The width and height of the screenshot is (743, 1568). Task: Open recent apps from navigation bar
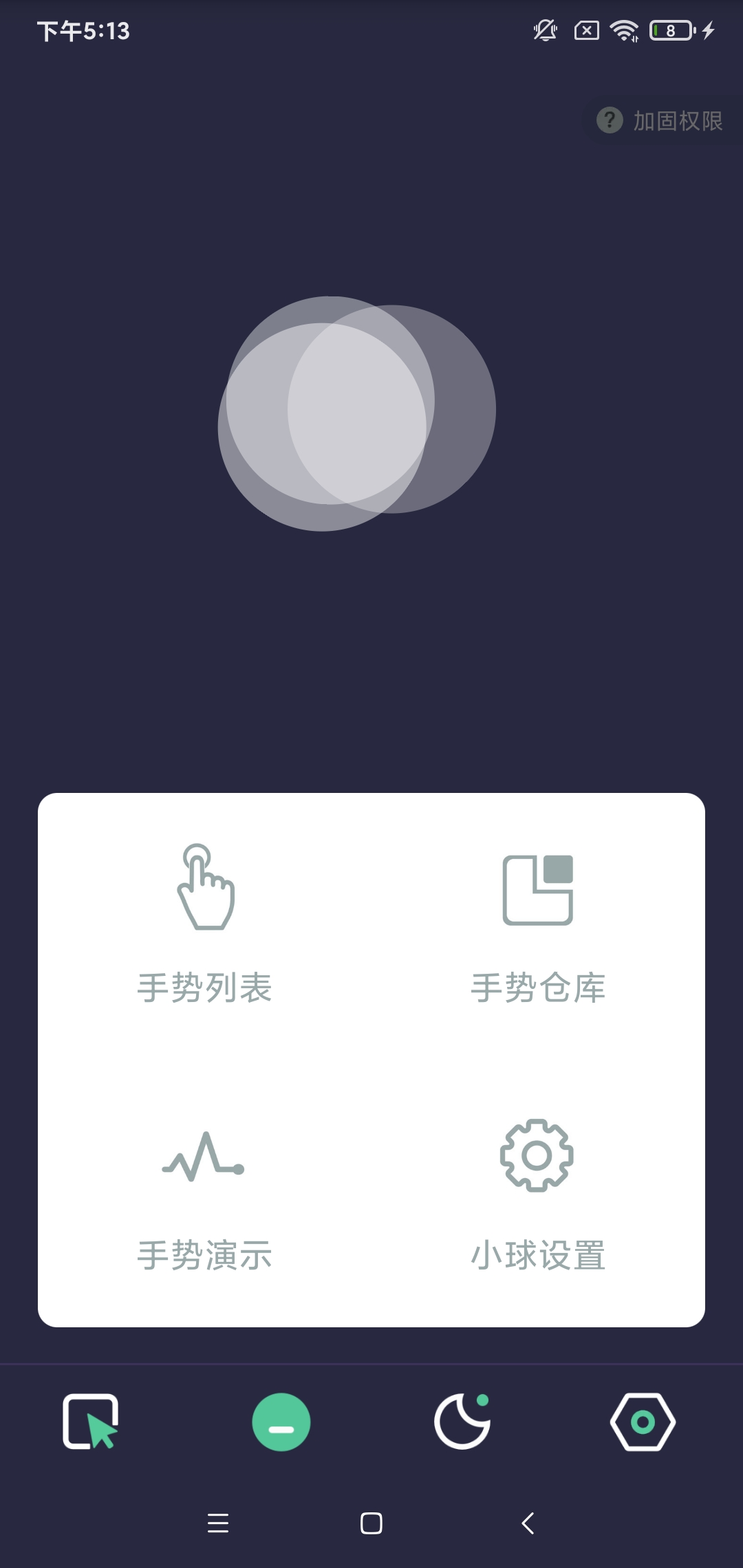(218, 1523)
